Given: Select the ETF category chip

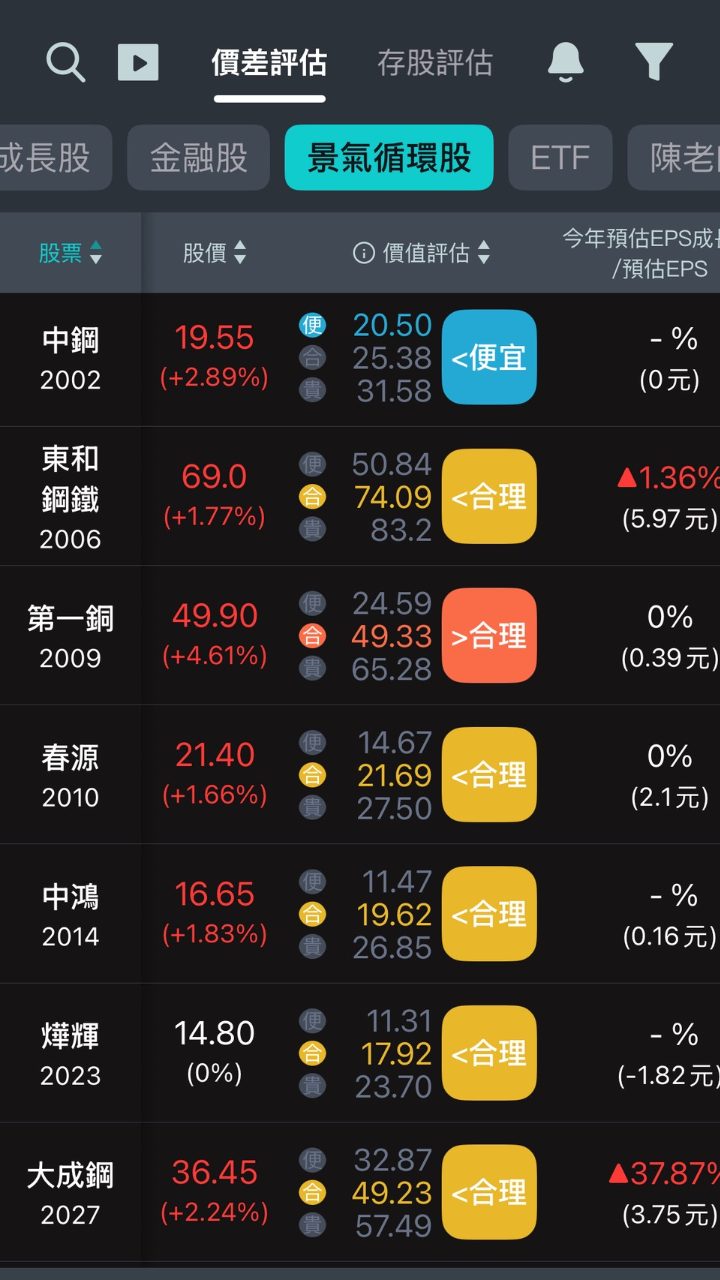Looking at the screenshot, I should (x=560, y=158).
